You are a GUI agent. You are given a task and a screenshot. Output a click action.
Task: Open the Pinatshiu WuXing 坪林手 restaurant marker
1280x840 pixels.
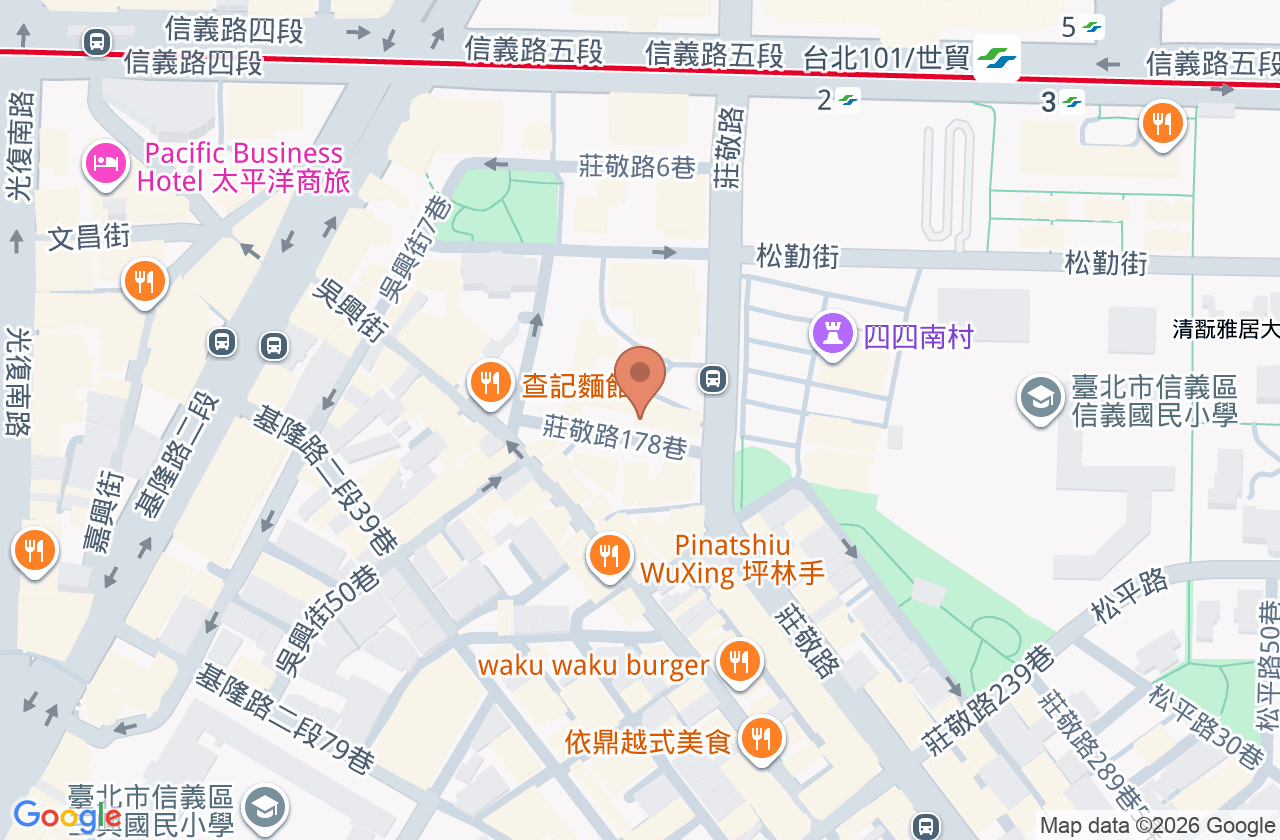(x=610, y=557)
